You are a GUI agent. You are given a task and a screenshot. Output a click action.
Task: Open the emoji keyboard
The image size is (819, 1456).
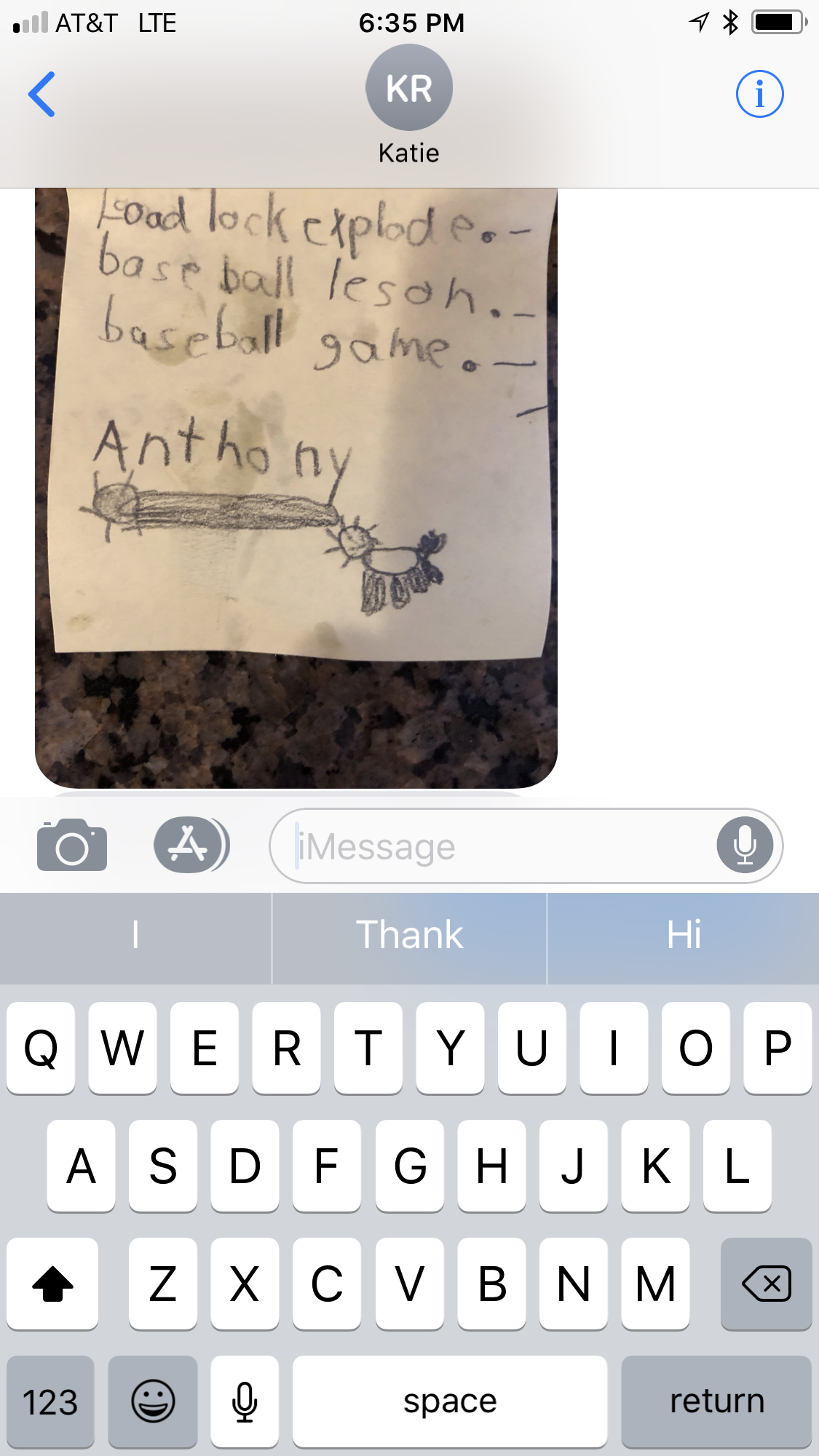pyautogui.click(x=153, y=1401)
